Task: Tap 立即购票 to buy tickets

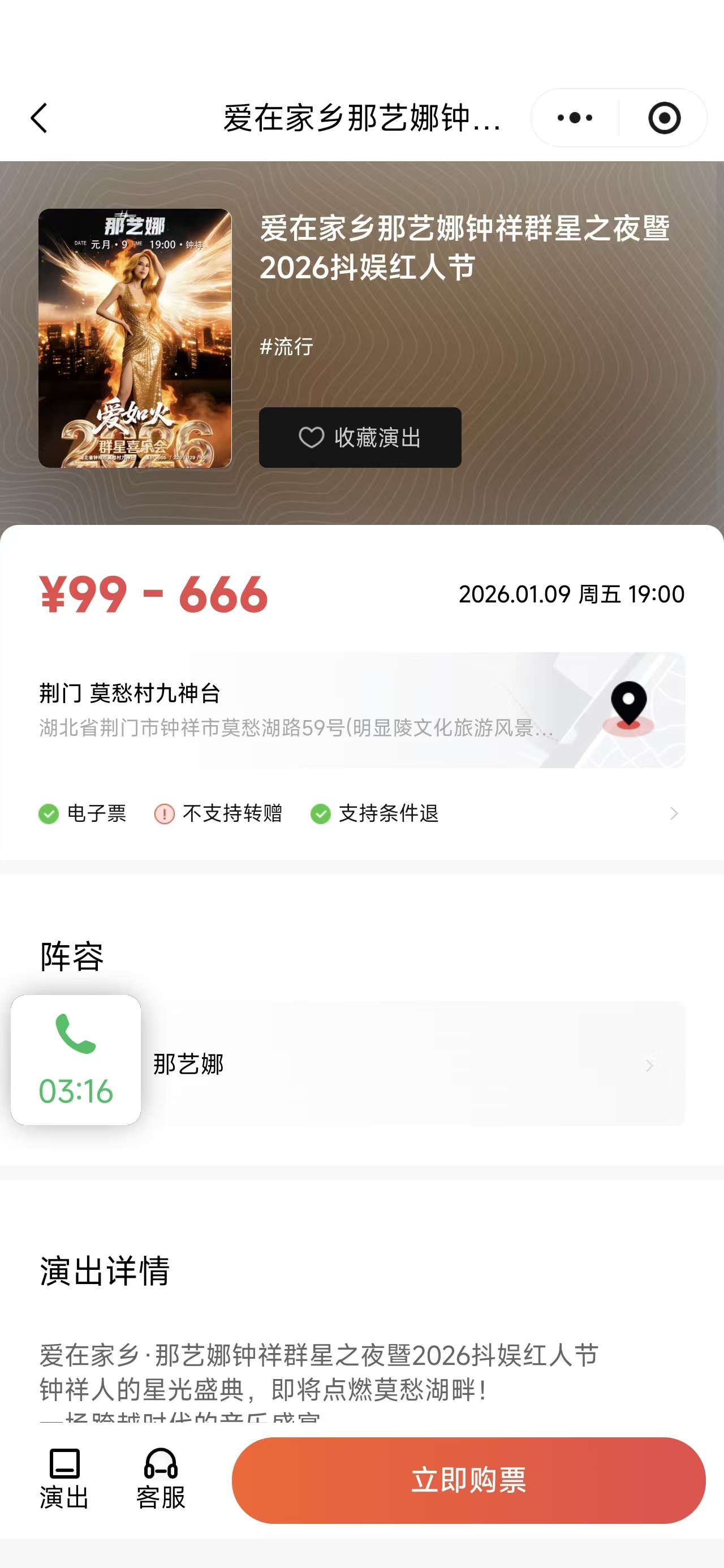Action: pyautogui.click(x=468, y=1480)
